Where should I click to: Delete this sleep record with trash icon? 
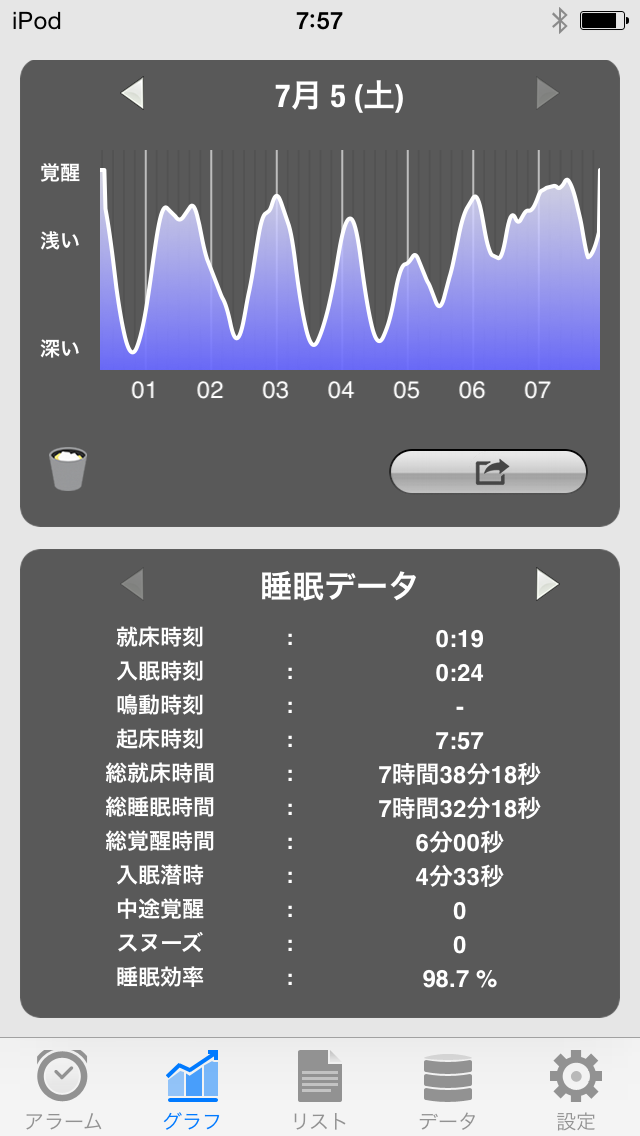68,469
